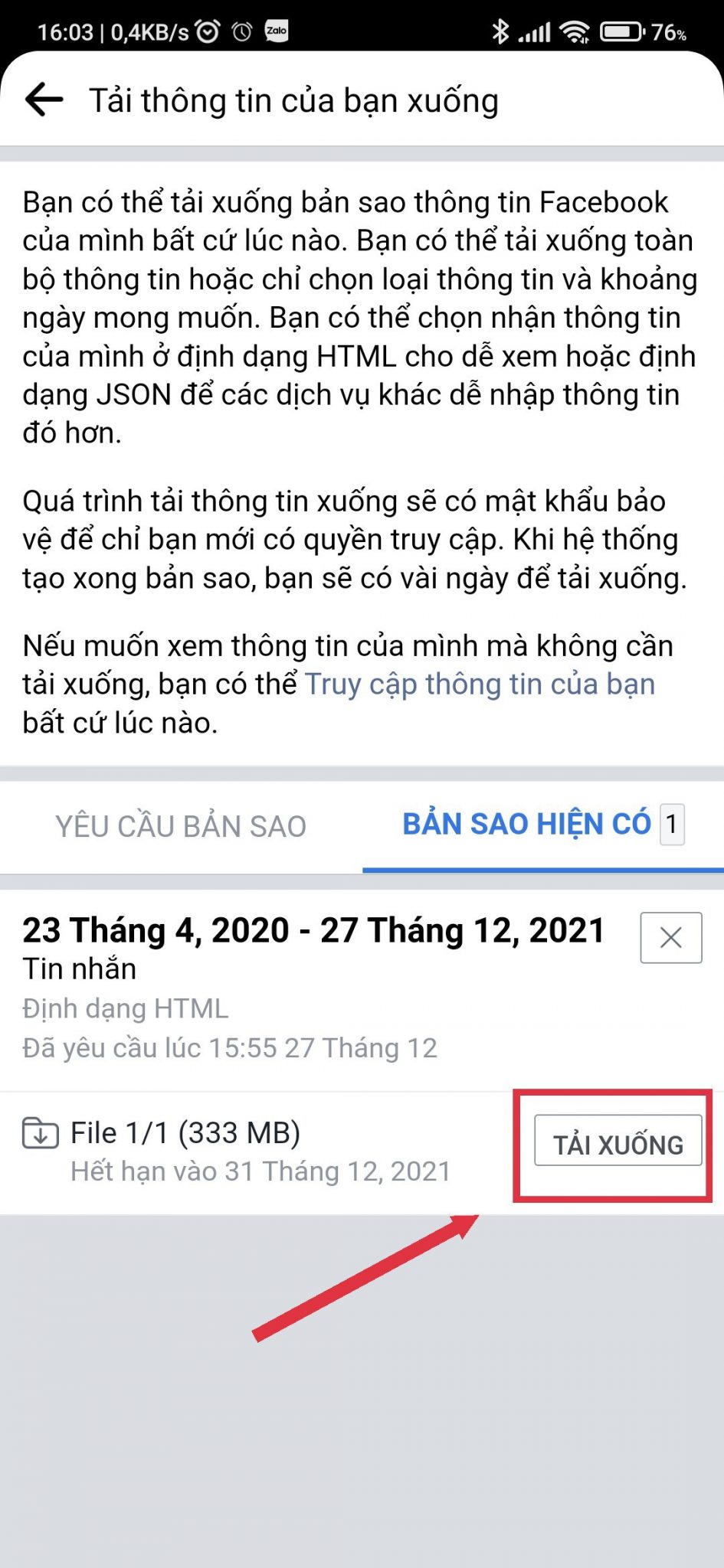This screenshot has height=1568, width=724.
Task: Delete the 23 Tháng 4, 2020 copy
Action: (670, 937)
